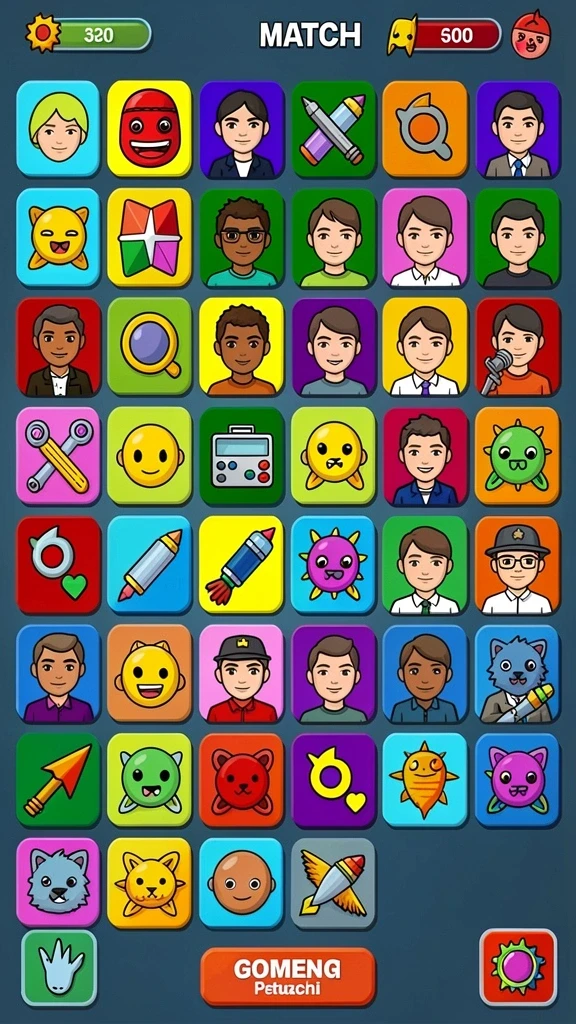Tap the red face avatar icon
Viewport: 576px width, 1024px height.
(531, 34)
